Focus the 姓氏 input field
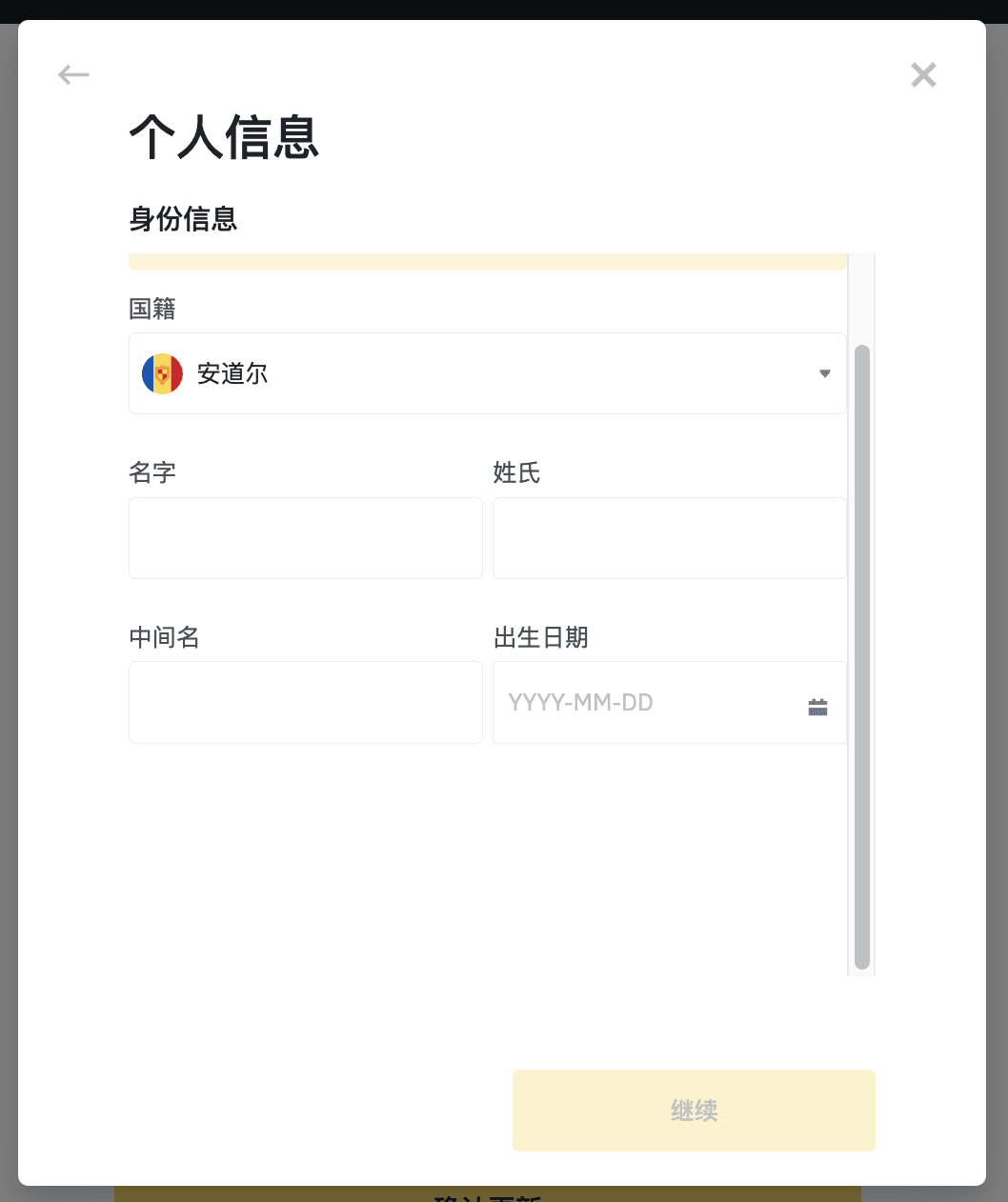This screenshot has width=1008, height=1202. click(x=669, y=538)
